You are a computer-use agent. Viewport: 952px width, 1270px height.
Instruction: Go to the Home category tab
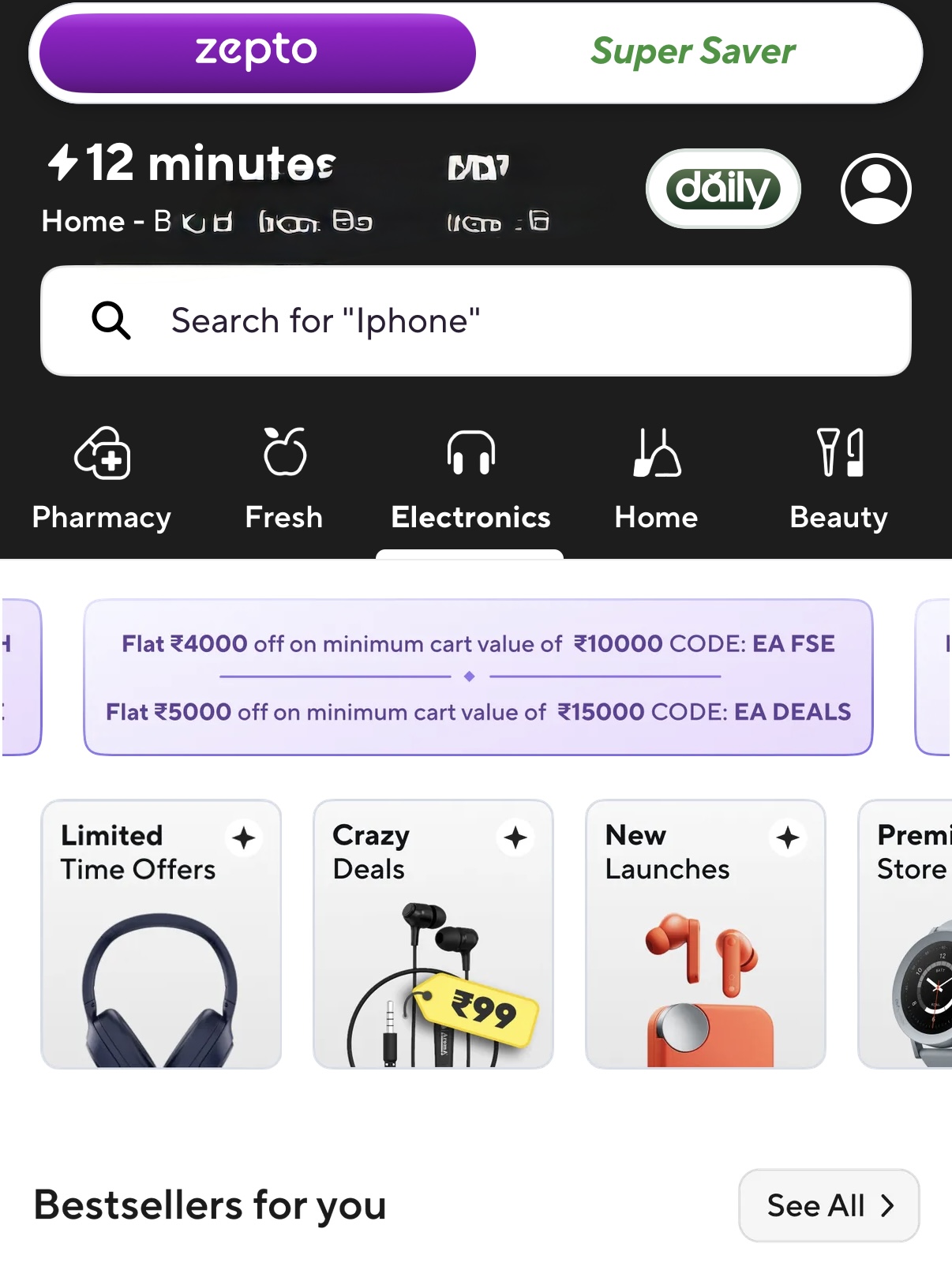click(656, 478)
